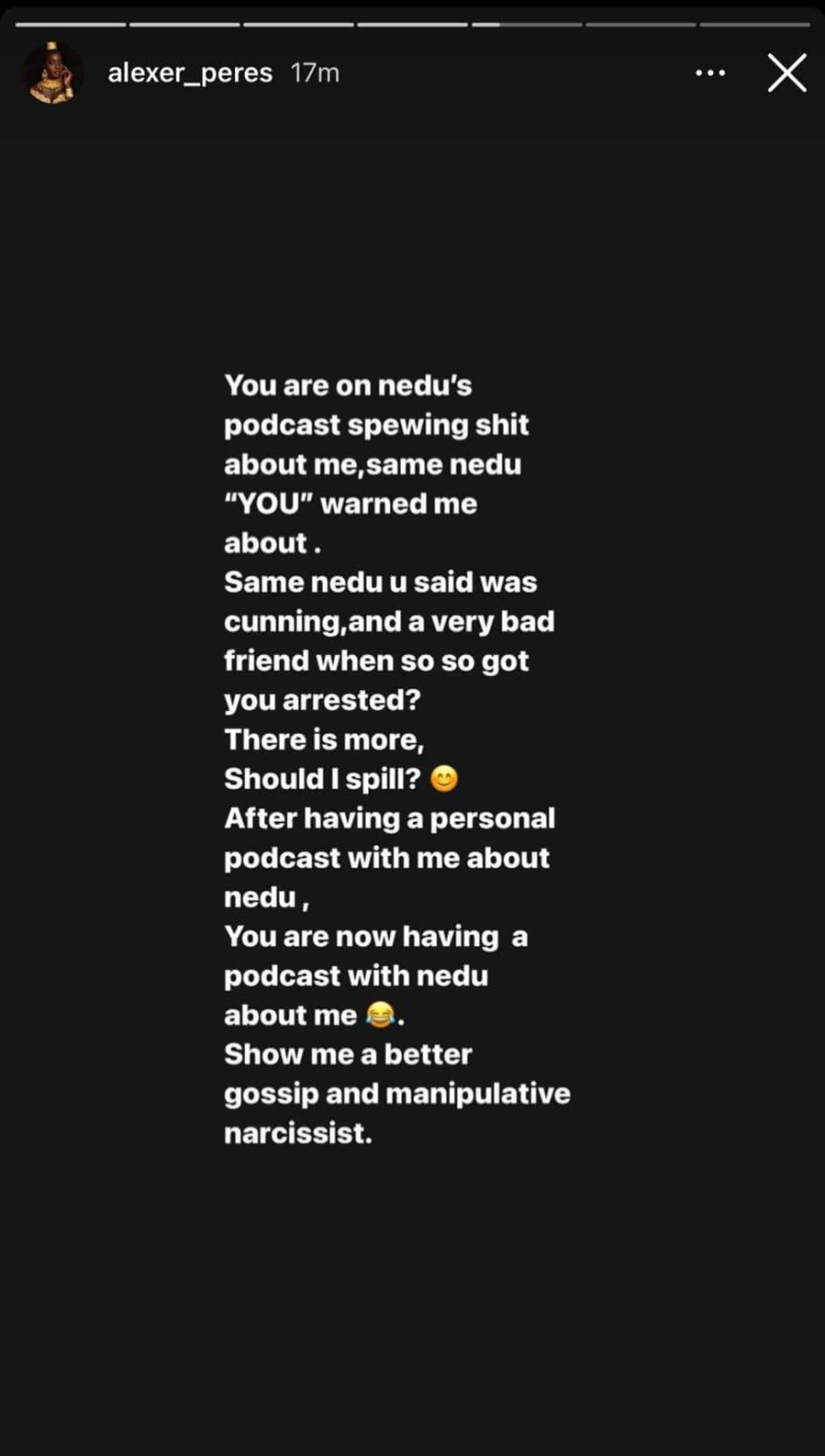Close the story viewer
Image resolution: width=825 pixels, height=1456 pixels.
(x=786, y=73)
